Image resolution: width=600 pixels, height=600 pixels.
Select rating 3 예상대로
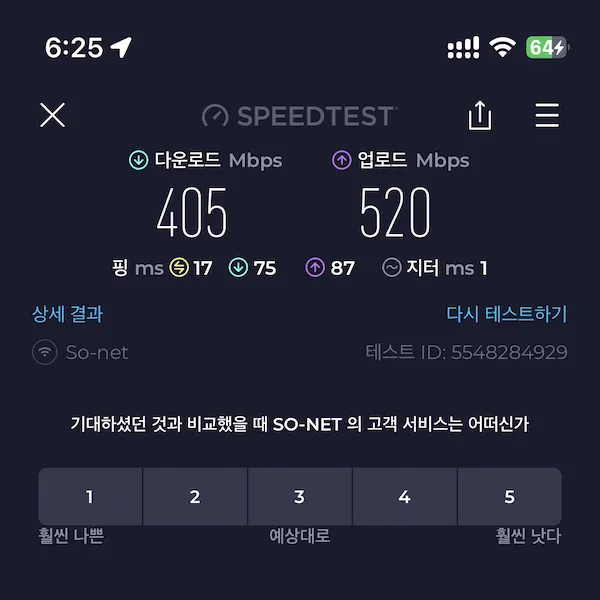tap(299, 497)
